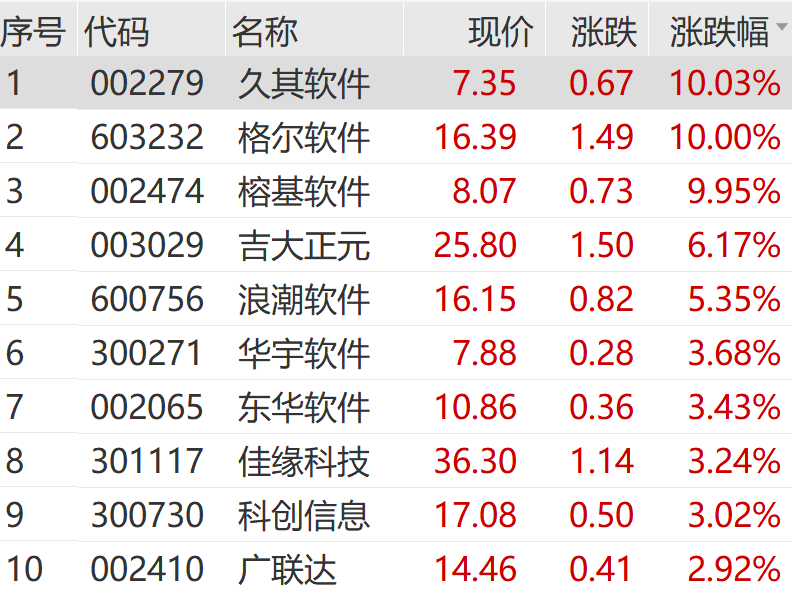Open the 久其软件 stock row

click(304, 84)
